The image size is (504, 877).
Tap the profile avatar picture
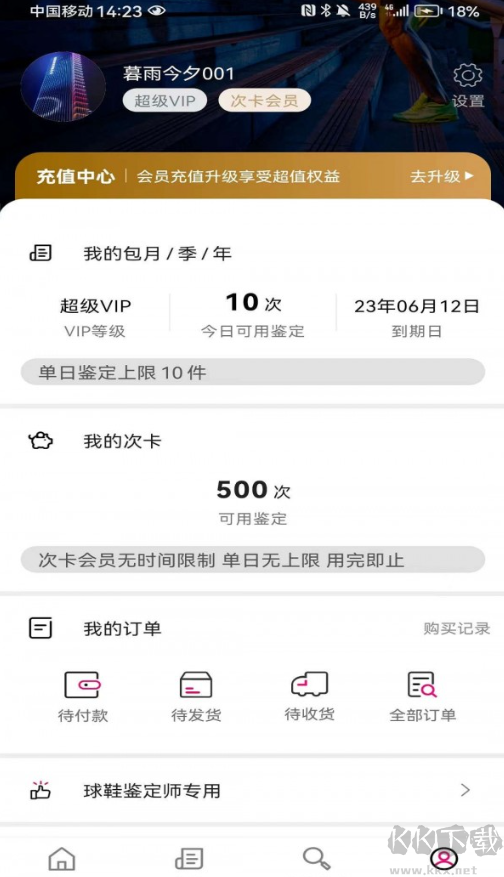(x=63, y=87)
